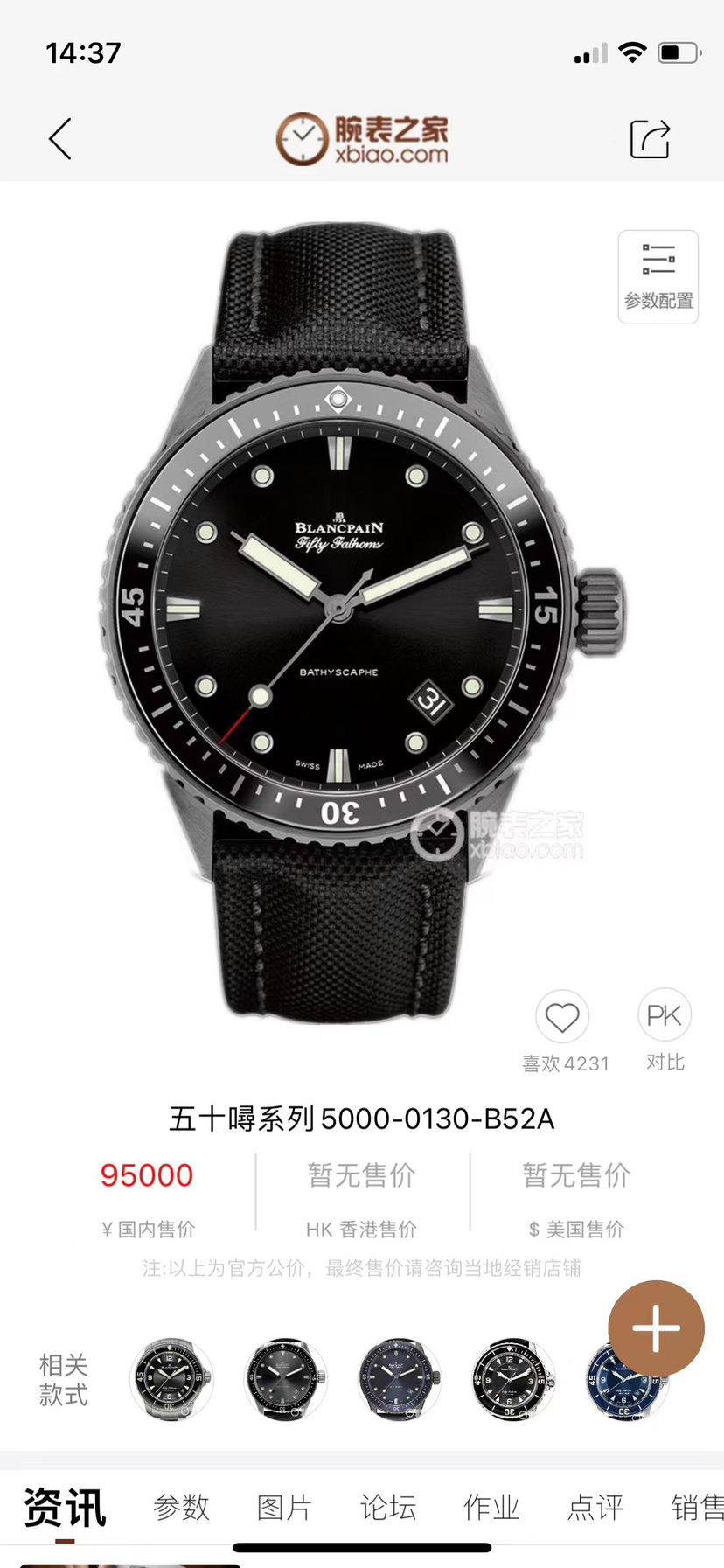
Task: Open the fourth related black bezel watch
Action: 512,1379
